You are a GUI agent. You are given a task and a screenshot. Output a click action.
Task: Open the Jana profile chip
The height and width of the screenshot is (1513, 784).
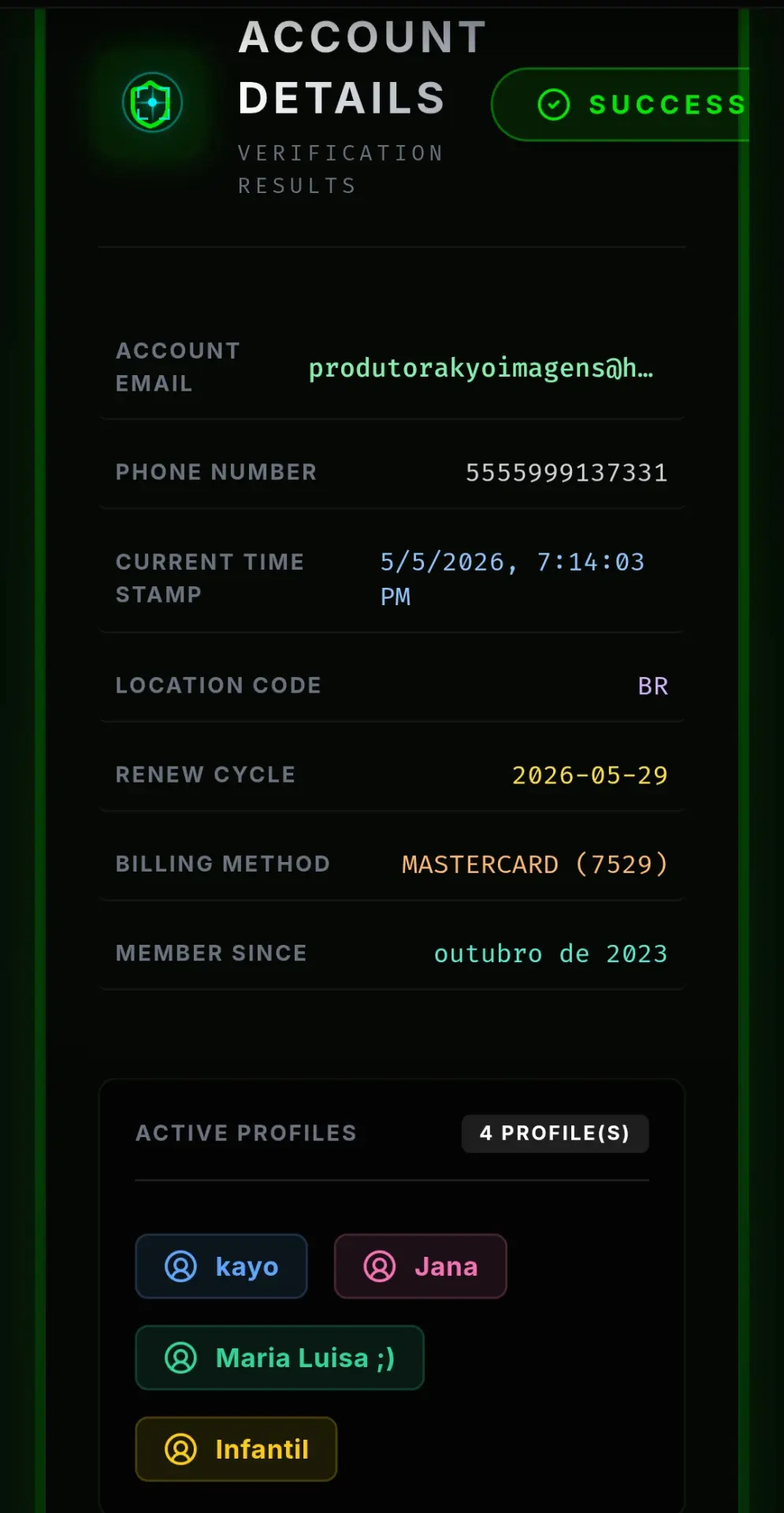pos(421,1266)
